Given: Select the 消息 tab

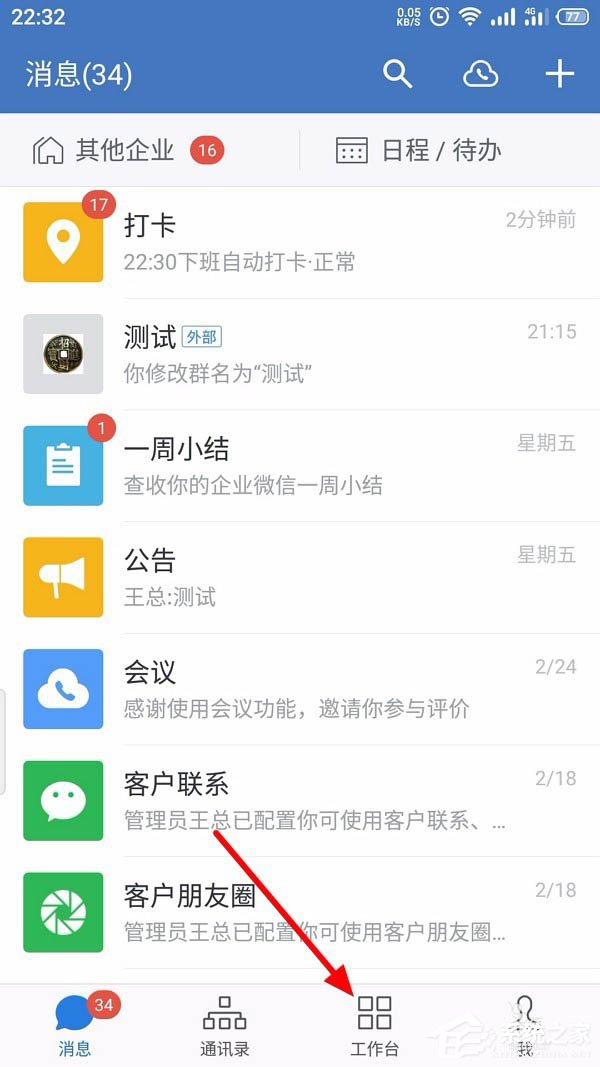Looking at the screenshot, I should tap(75, 1025).
